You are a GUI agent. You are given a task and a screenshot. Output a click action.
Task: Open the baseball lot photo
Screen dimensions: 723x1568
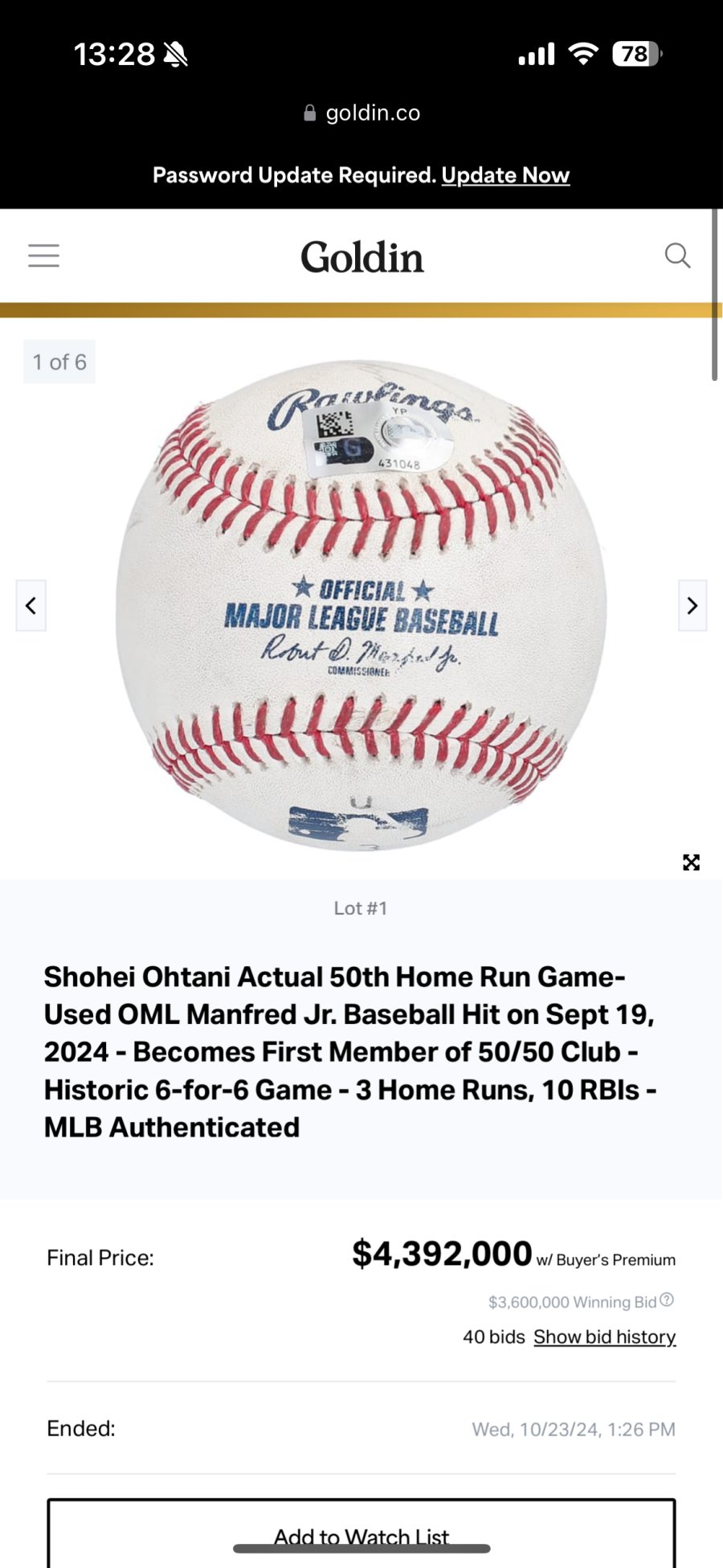coord(361,604)
